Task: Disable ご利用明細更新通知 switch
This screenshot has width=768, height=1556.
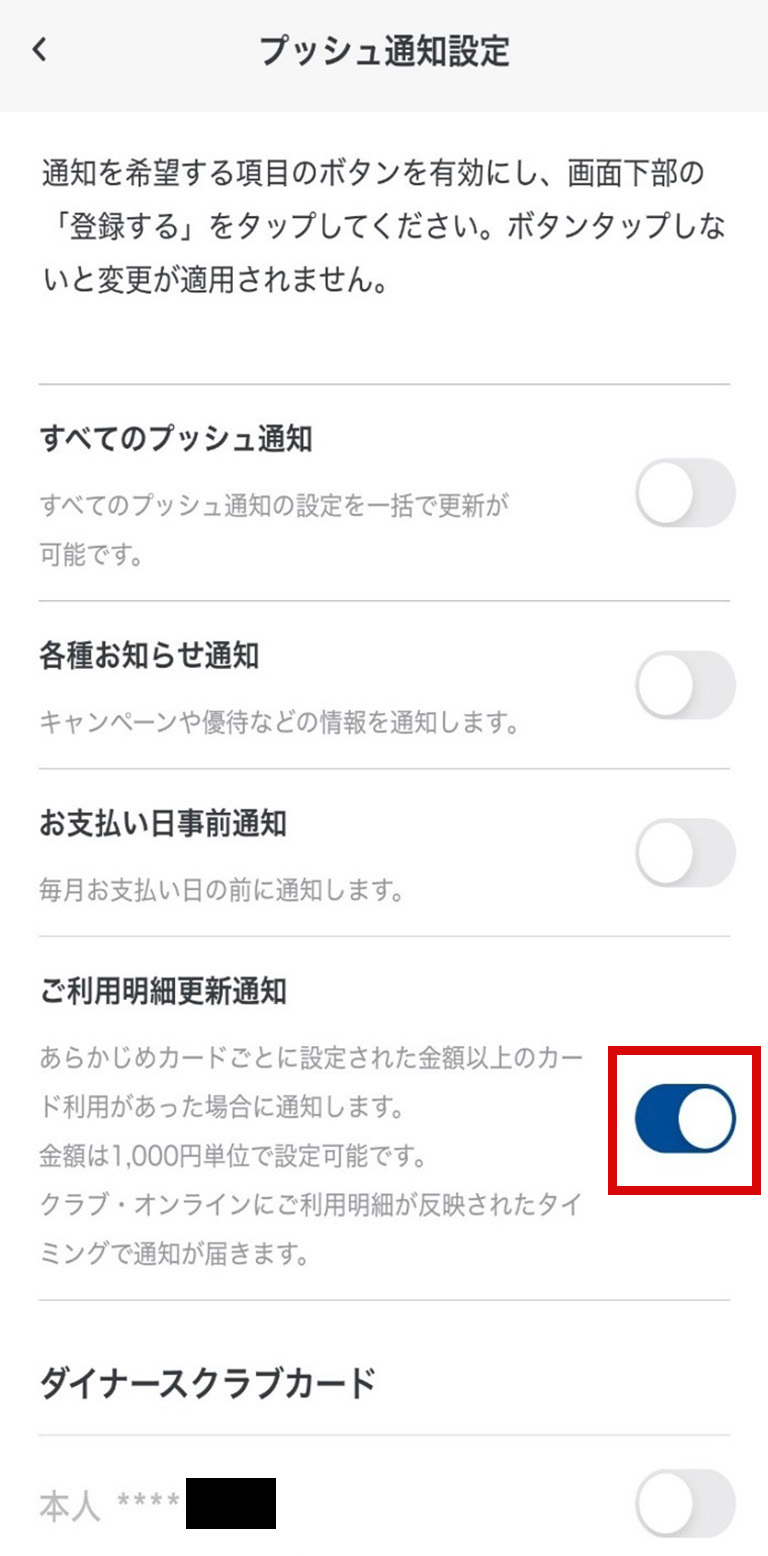Action: [x=685, y=1118]
